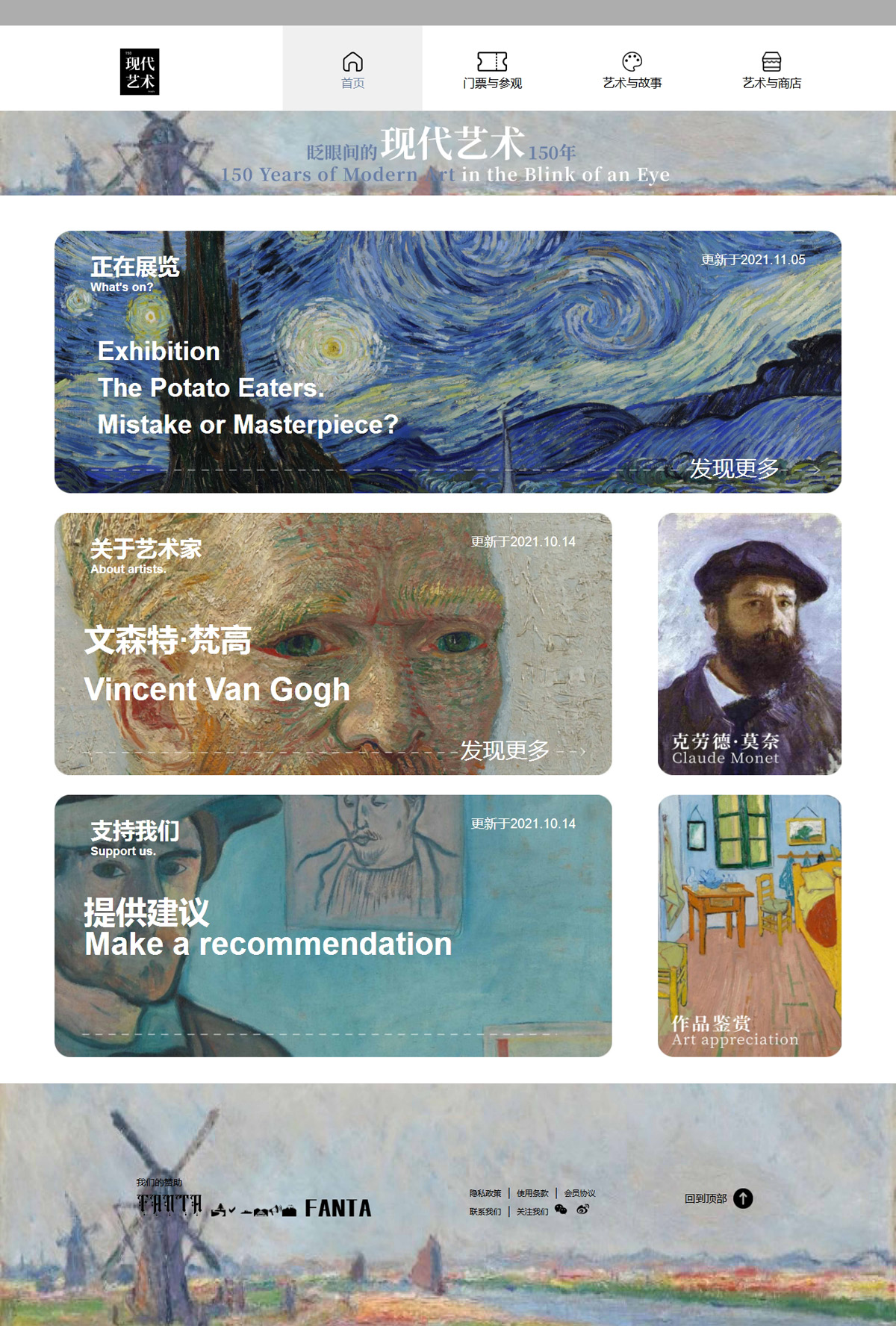Viewport: 896px width, 1326px height.
Task: Tap 发现更多 on the Van Gogh card
Action: coord(505,750)
